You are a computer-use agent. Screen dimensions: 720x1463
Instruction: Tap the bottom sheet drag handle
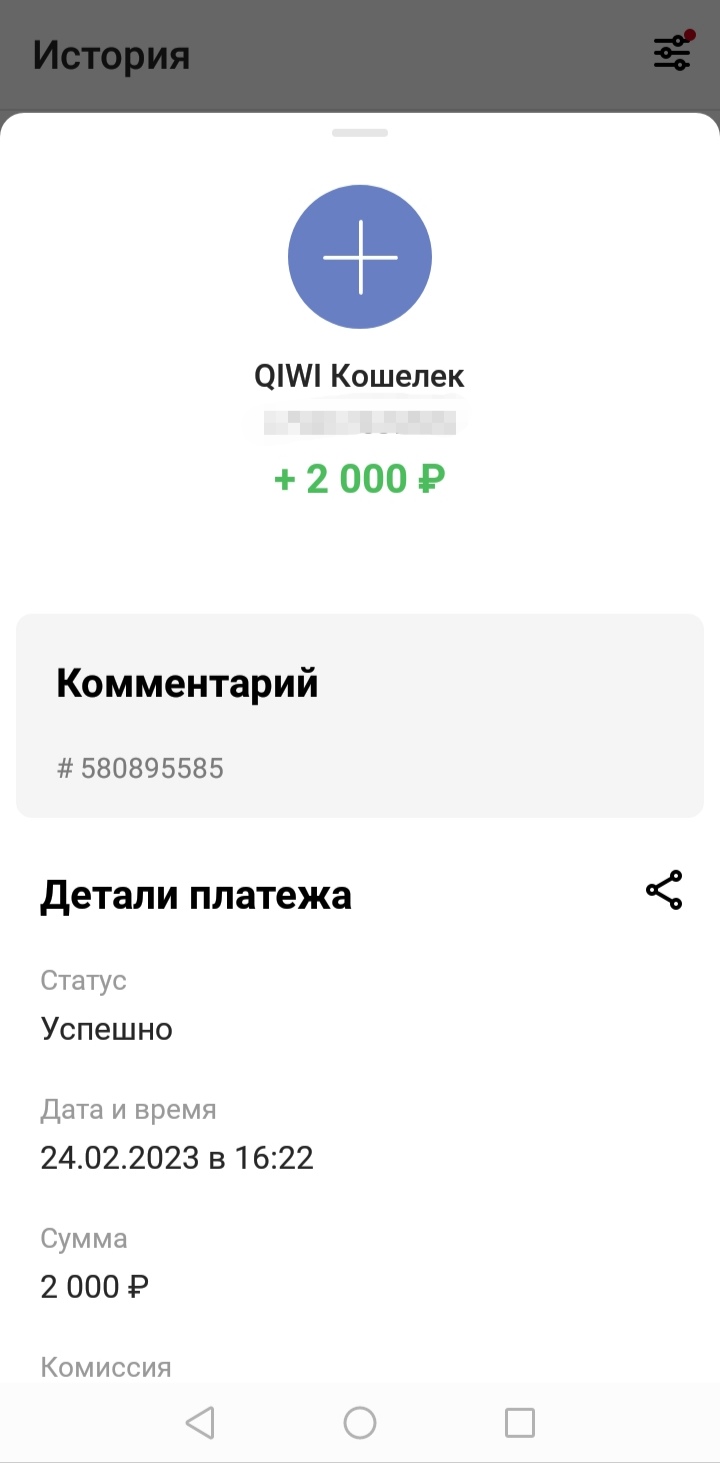coord(360,133)
